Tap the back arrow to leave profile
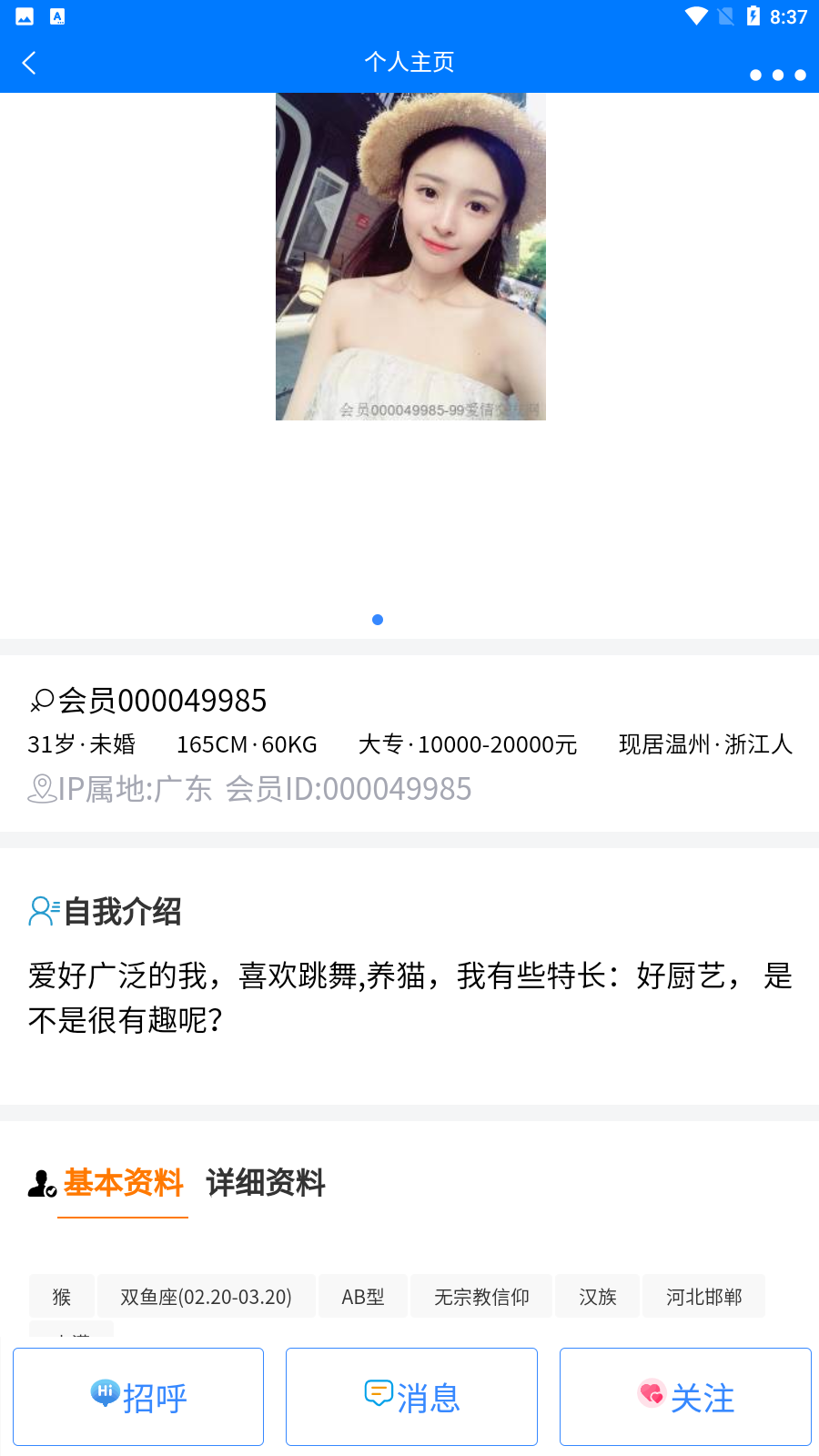Image resolution: width=819 pixels, height=1456 pixels. 29,62
